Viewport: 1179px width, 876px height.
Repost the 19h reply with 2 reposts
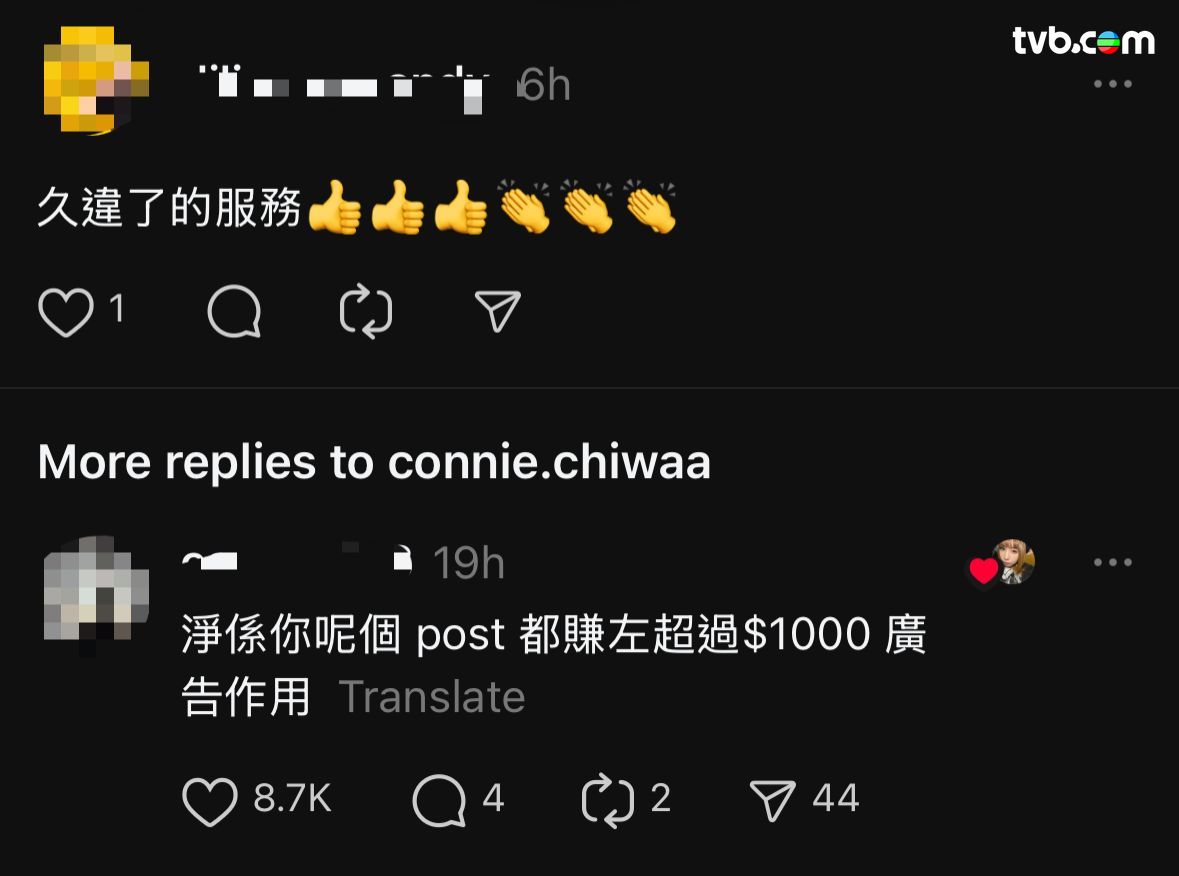[x=608, y=800]
